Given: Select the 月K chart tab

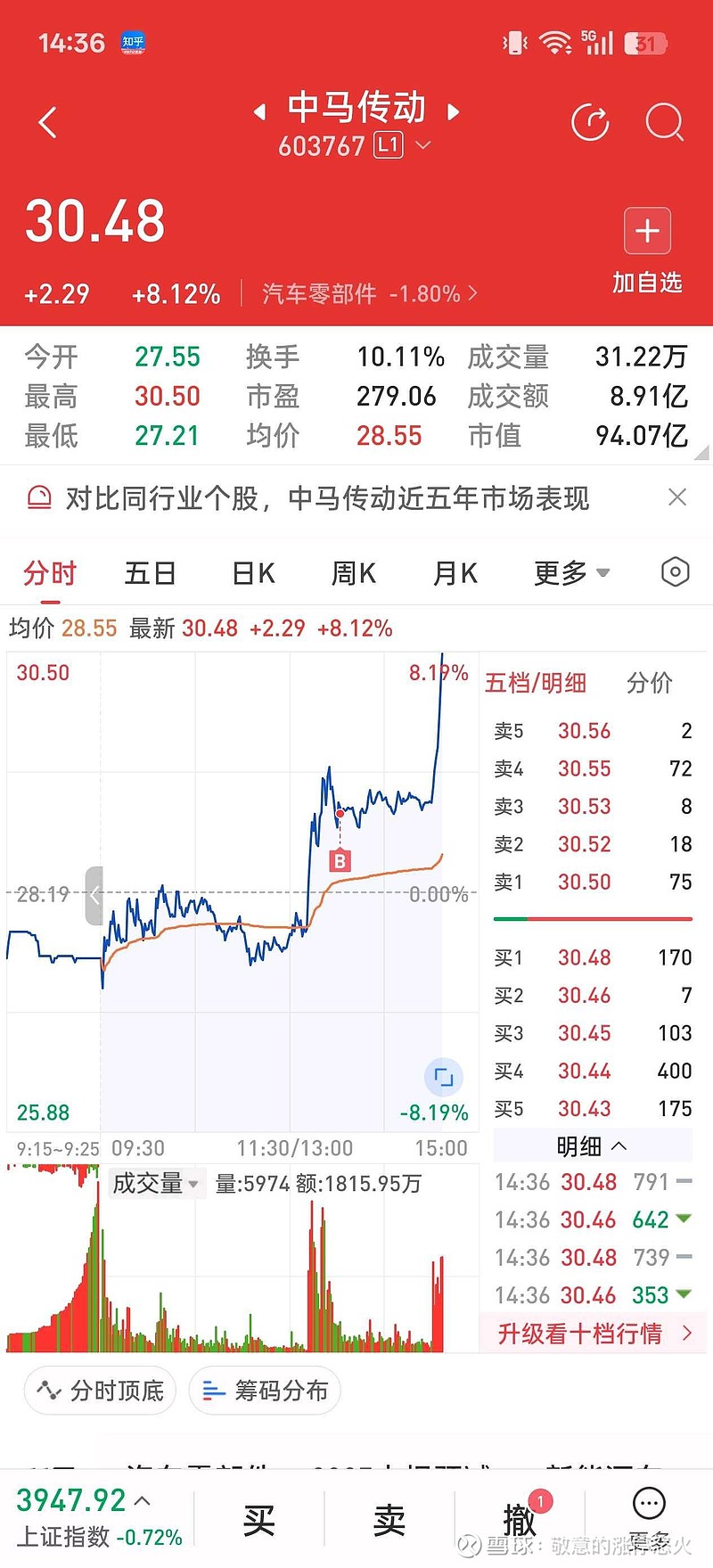Looking at the screenshot, I should 455,572.
